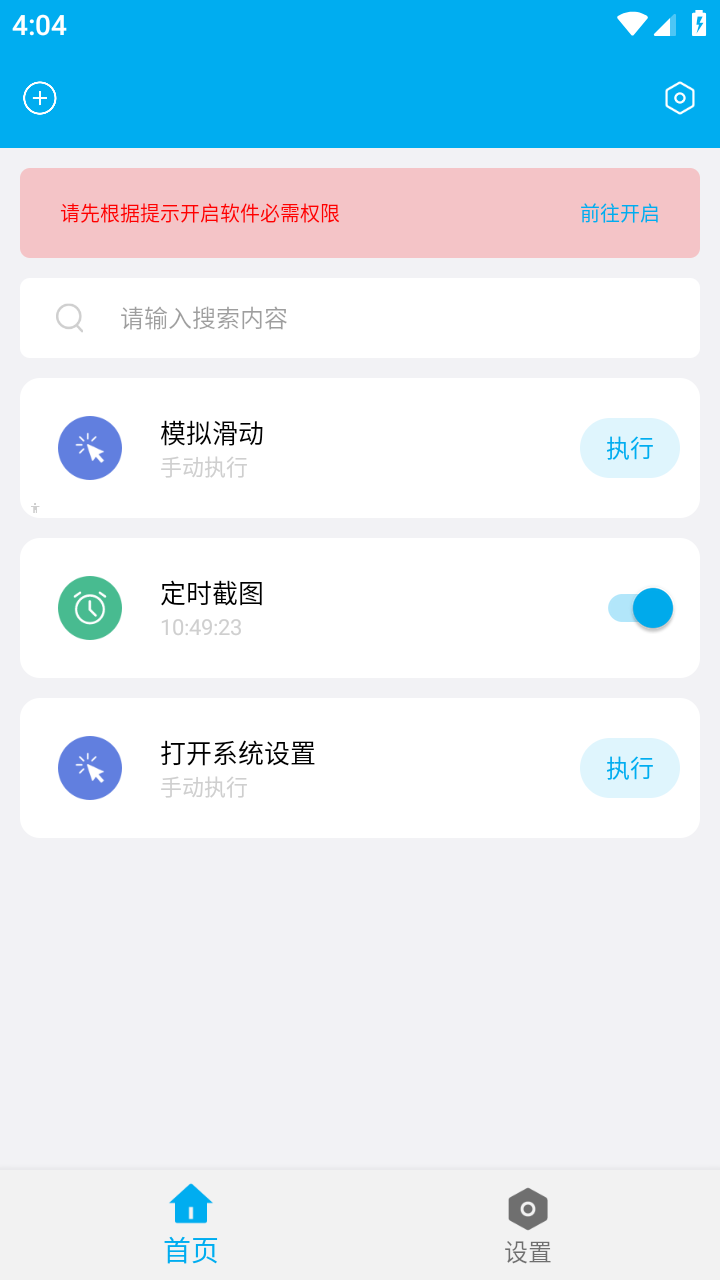Tap the gear icon above 设置 at bottom
Screen dimensions: 720x1280
pos(527,1209)
